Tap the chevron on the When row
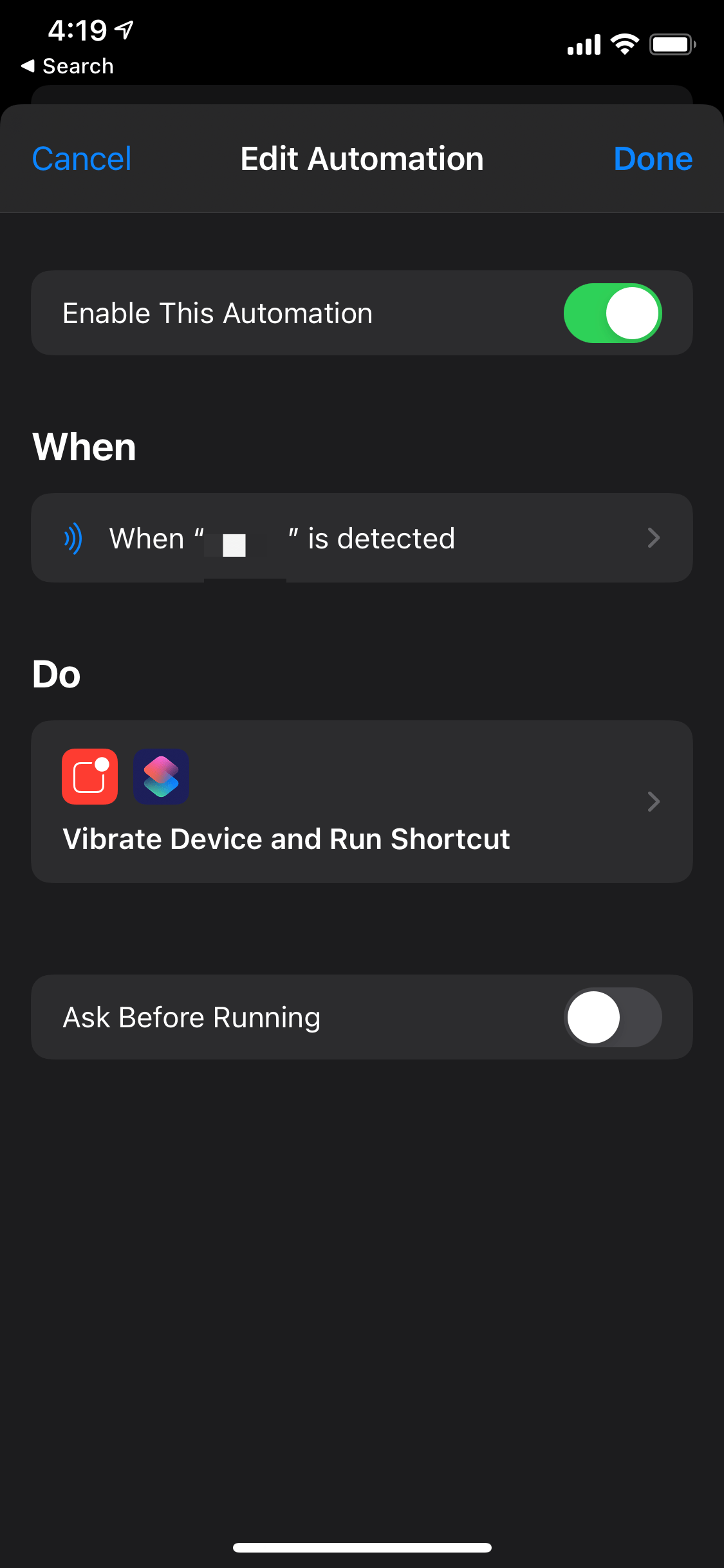This screenshot has height=1568, width=724. 654,538
